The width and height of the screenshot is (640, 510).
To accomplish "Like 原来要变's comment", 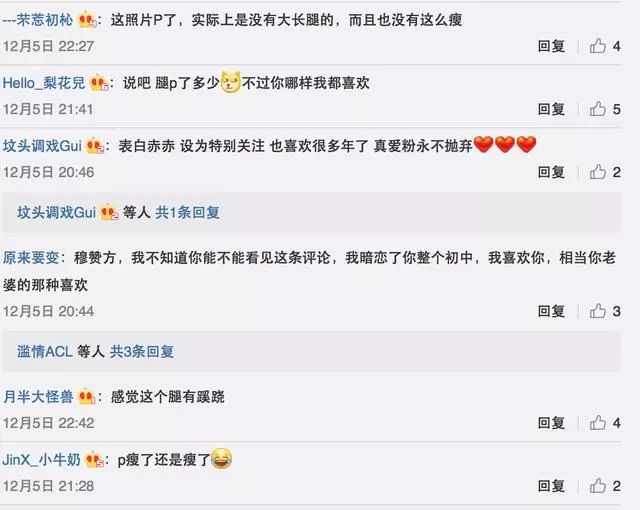I will pos(598,311).
